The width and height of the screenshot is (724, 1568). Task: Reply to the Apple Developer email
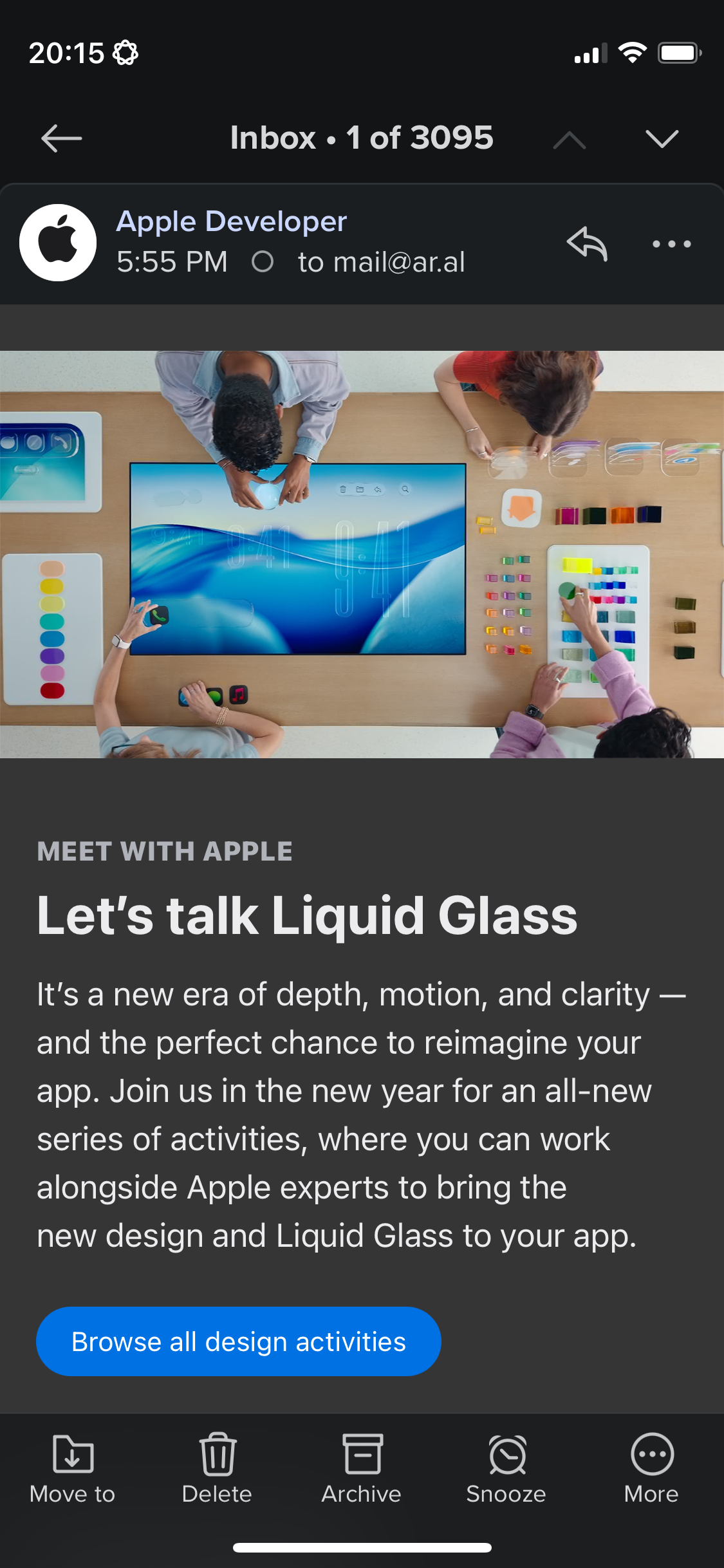(x=587, y=244)
